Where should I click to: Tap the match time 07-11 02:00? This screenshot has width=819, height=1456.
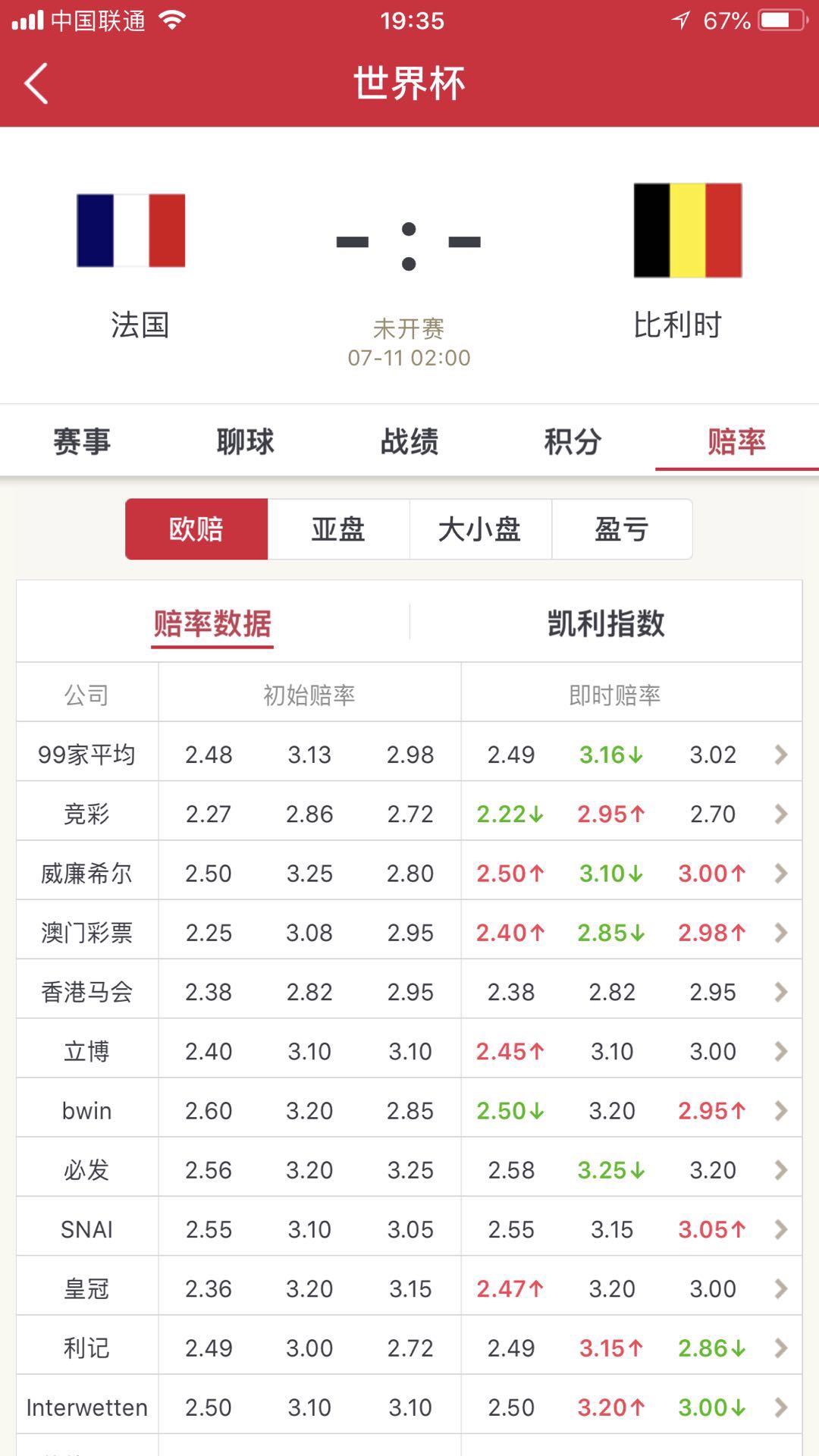click(x=409, y=357)
